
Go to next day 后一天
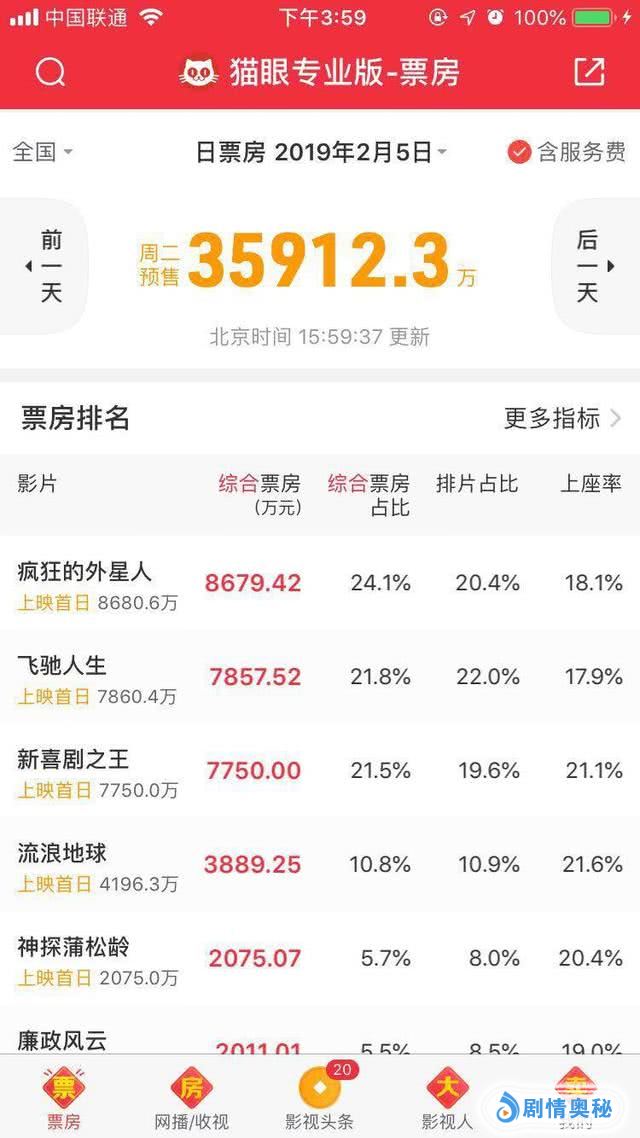(x=590, y=266)
